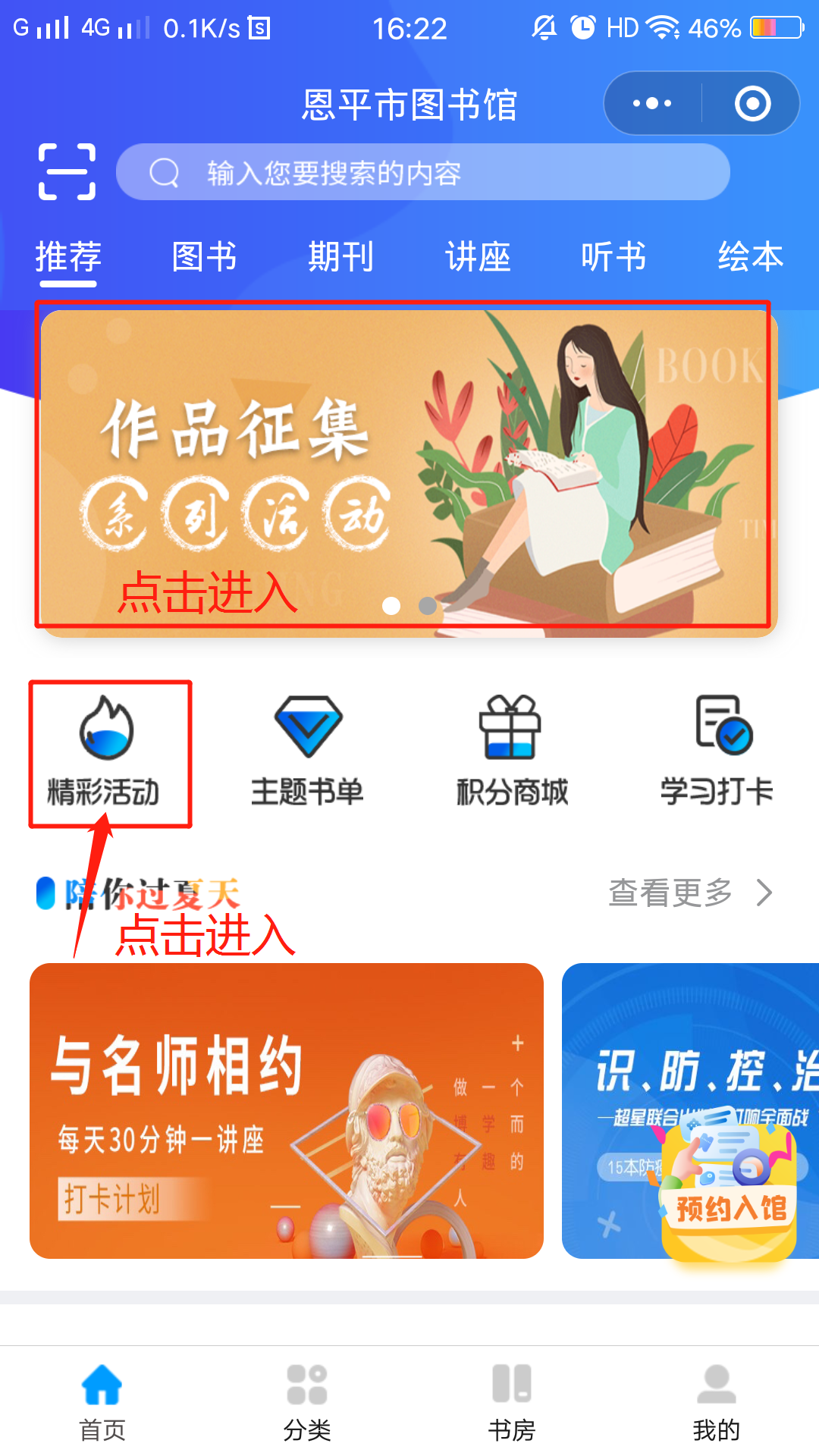
Task: Open the 作品征集系列活动 banner
Action: click(409, 472)
